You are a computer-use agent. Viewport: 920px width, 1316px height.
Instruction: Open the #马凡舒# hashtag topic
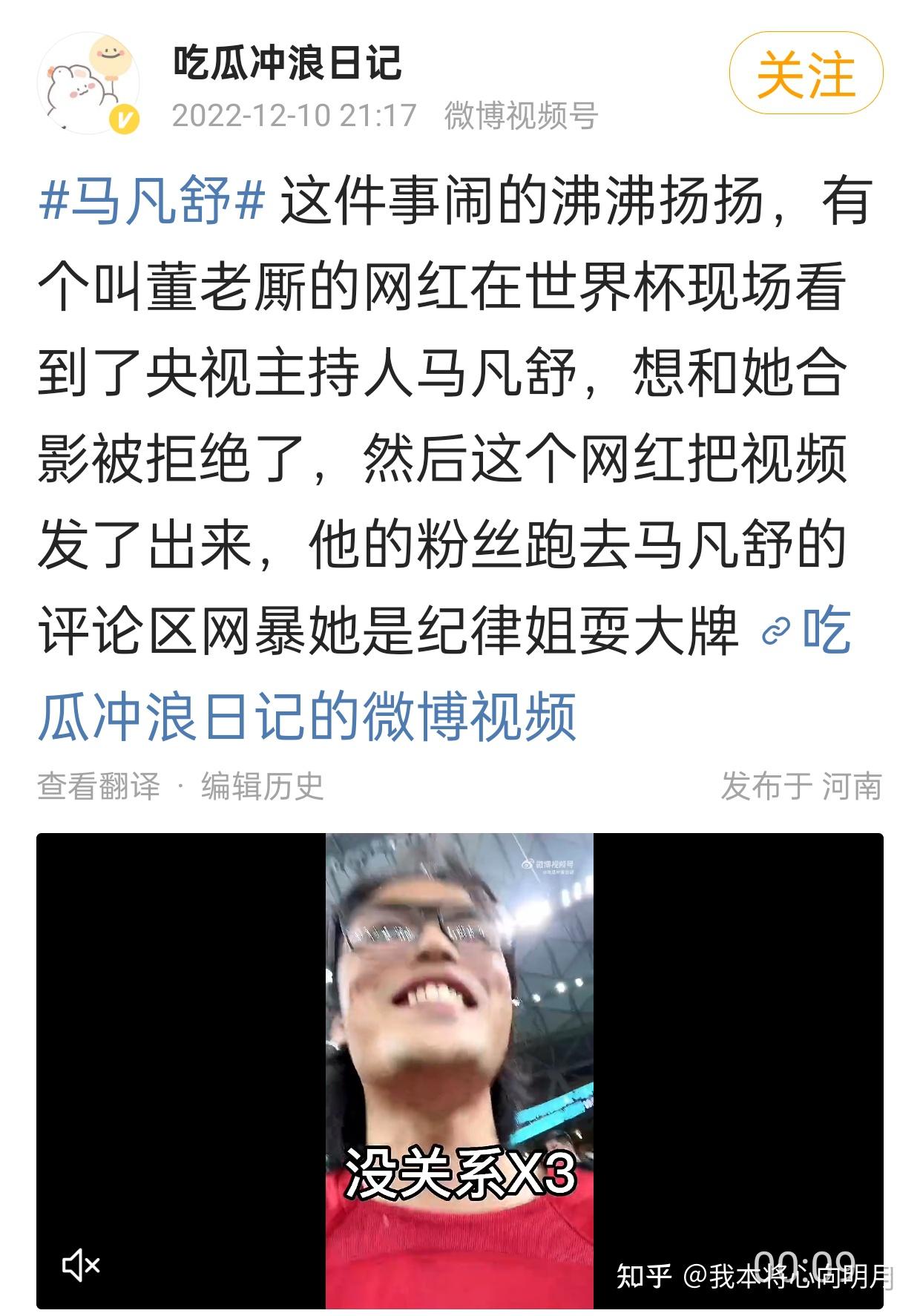152,200
